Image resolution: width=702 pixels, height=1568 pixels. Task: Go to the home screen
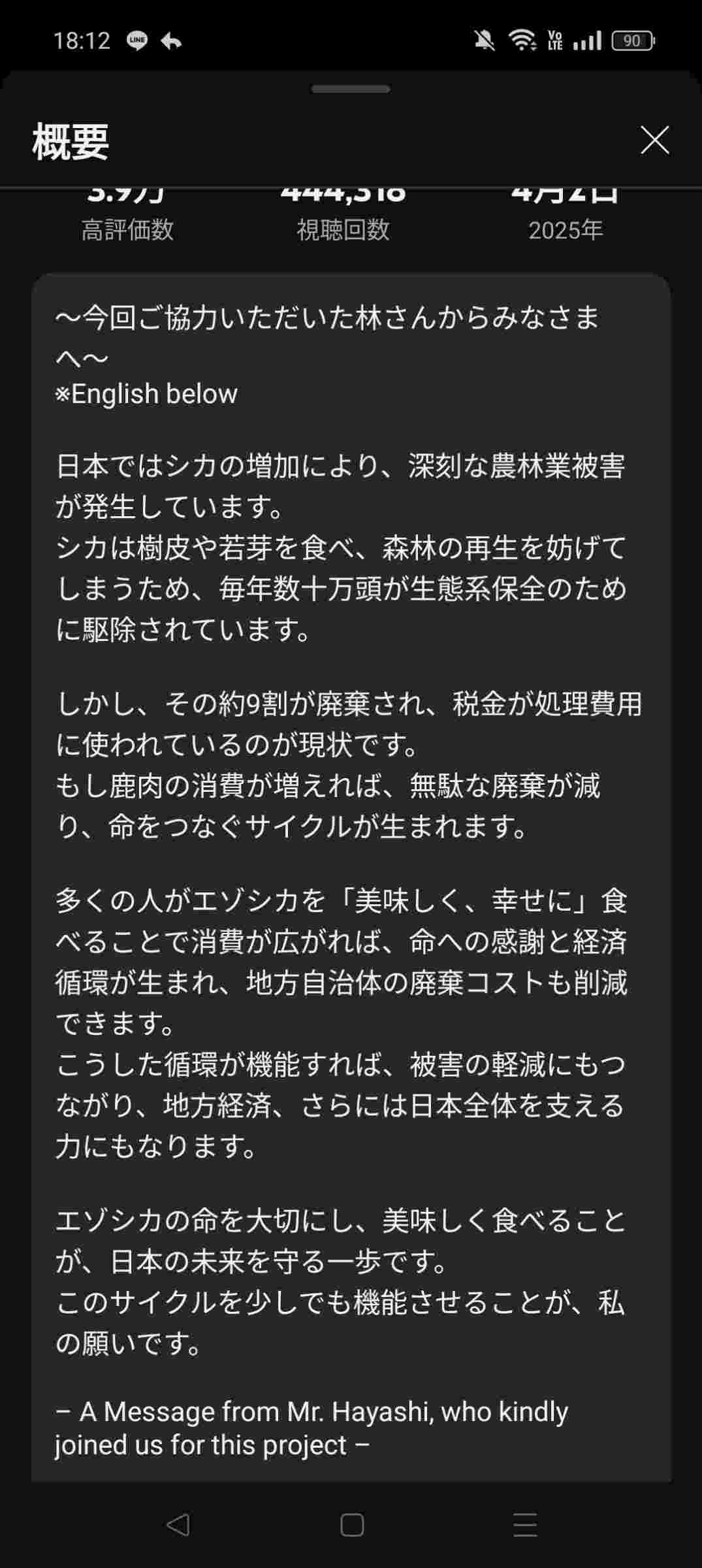351,1525
